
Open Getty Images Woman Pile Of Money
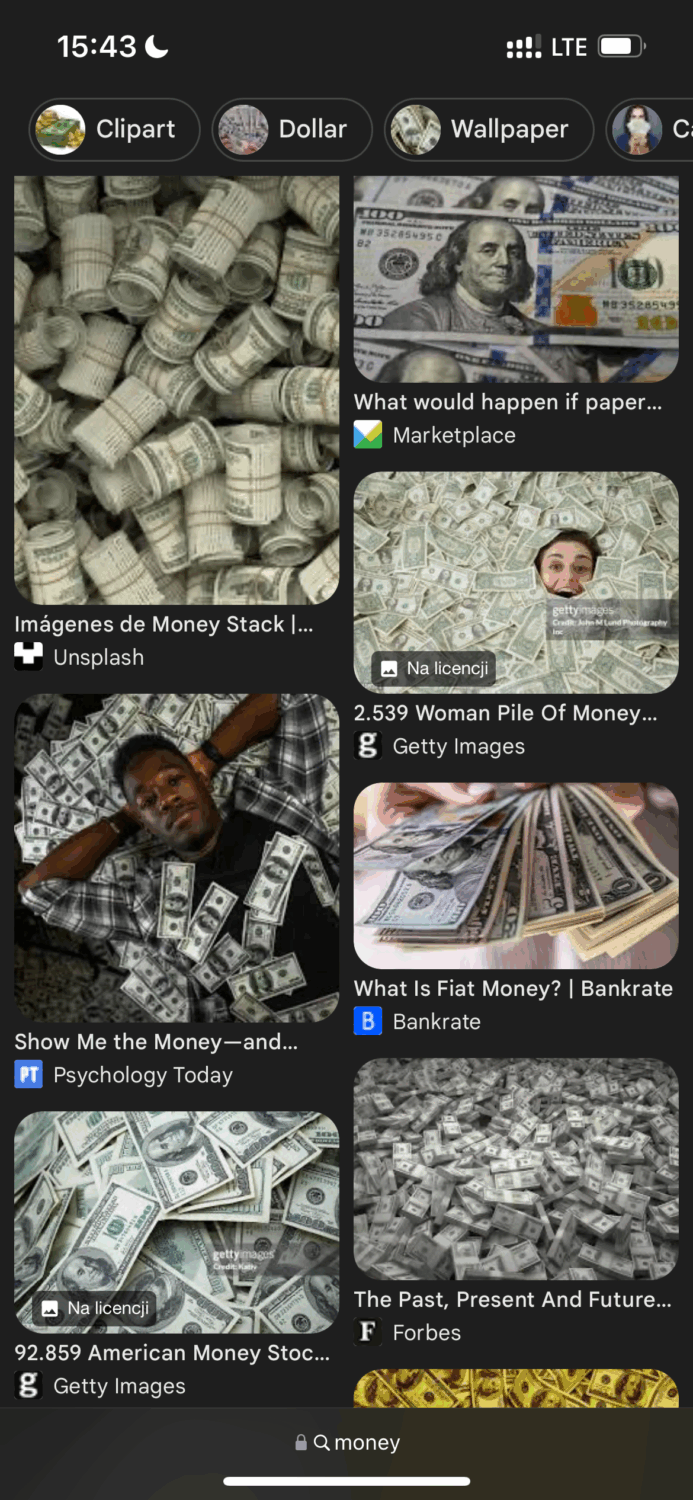(516, 582)
